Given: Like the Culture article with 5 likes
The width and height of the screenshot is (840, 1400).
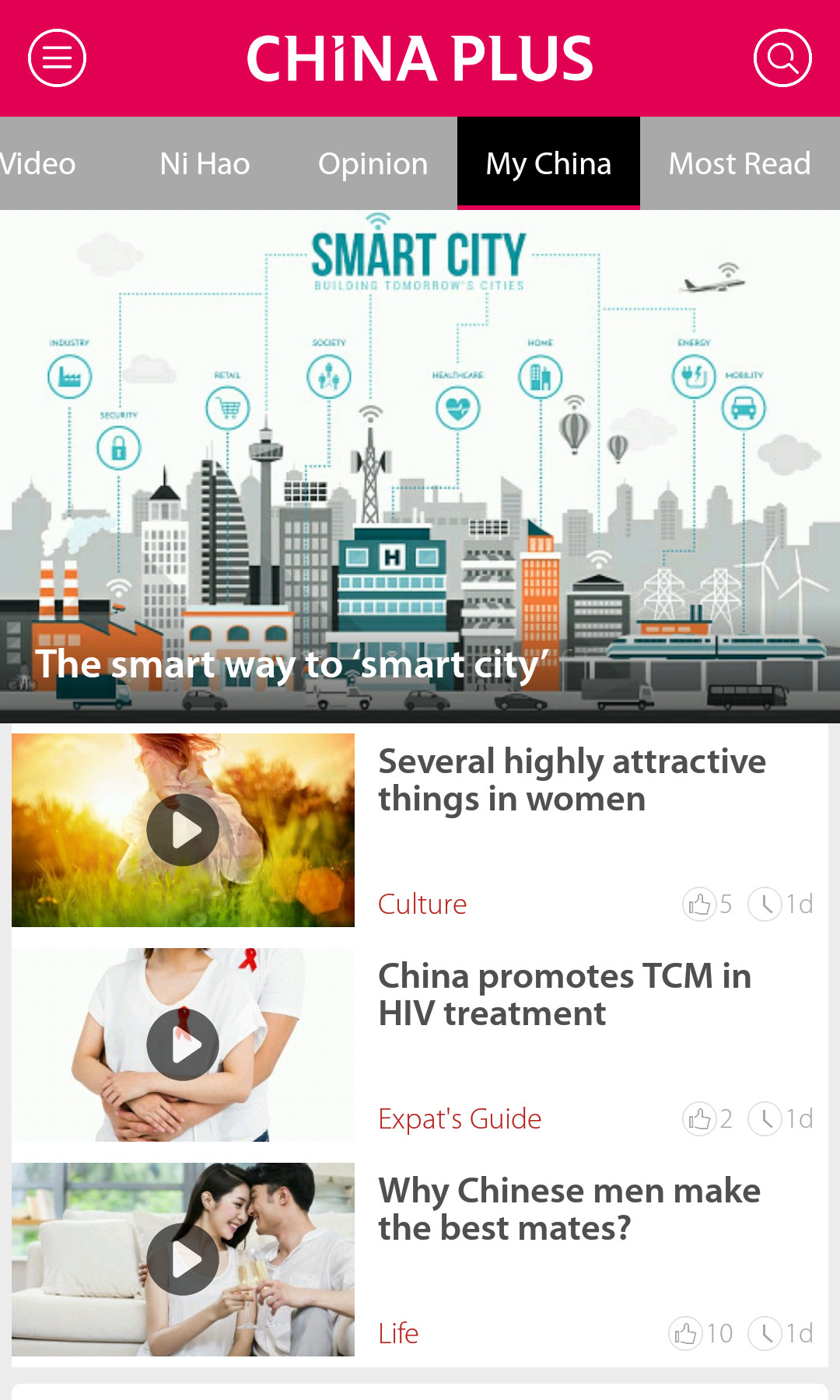Looking at the screenshot, I should click(x=701, y=904).
